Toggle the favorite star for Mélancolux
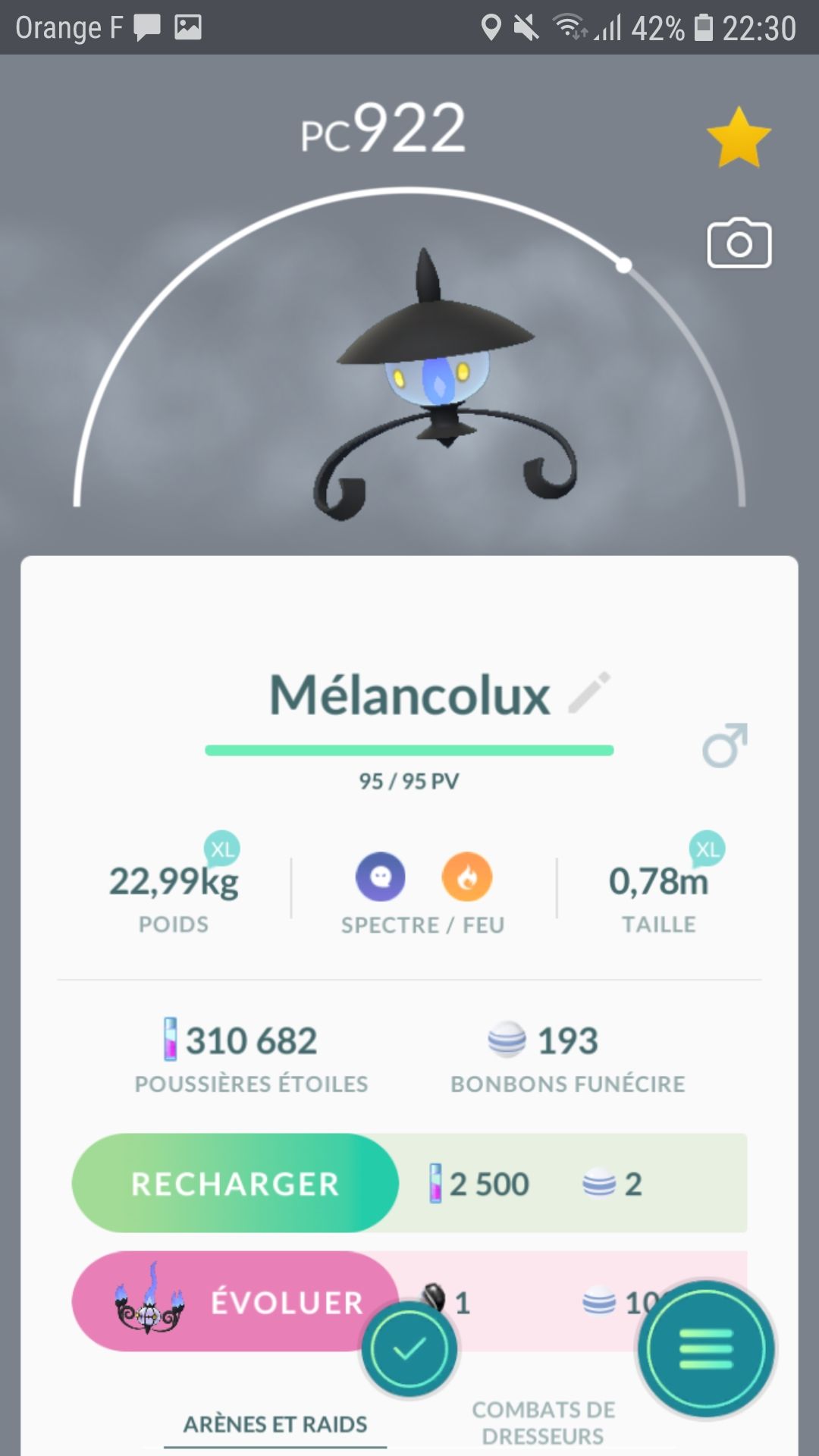 pyautogui.click(x=738, y=137)
